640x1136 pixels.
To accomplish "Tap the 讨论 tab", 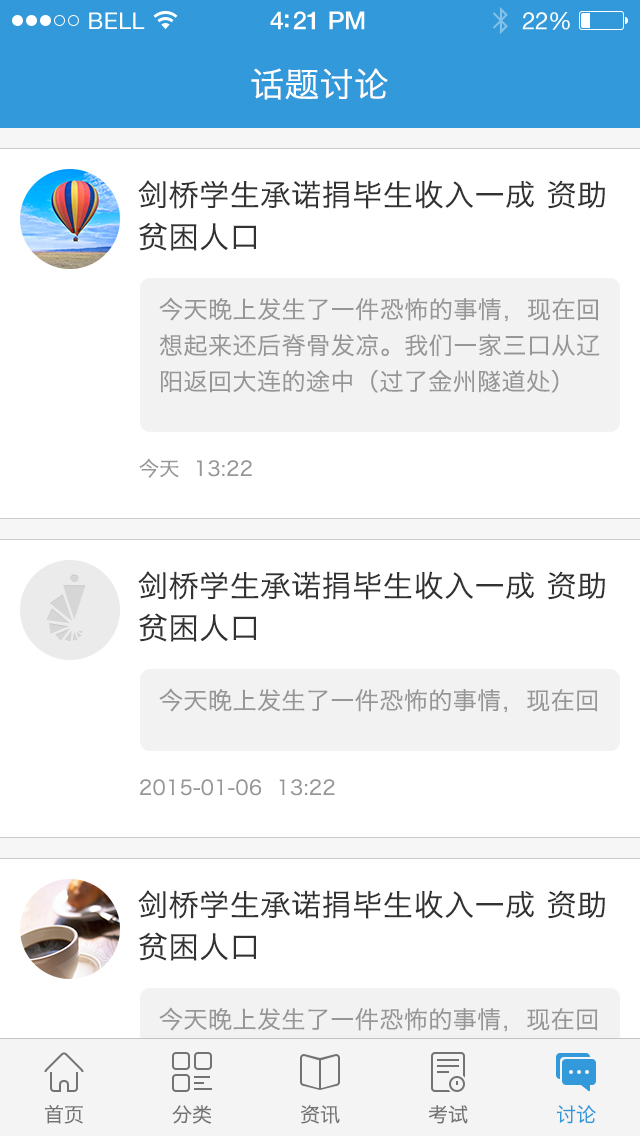I will click(576, 1087).
